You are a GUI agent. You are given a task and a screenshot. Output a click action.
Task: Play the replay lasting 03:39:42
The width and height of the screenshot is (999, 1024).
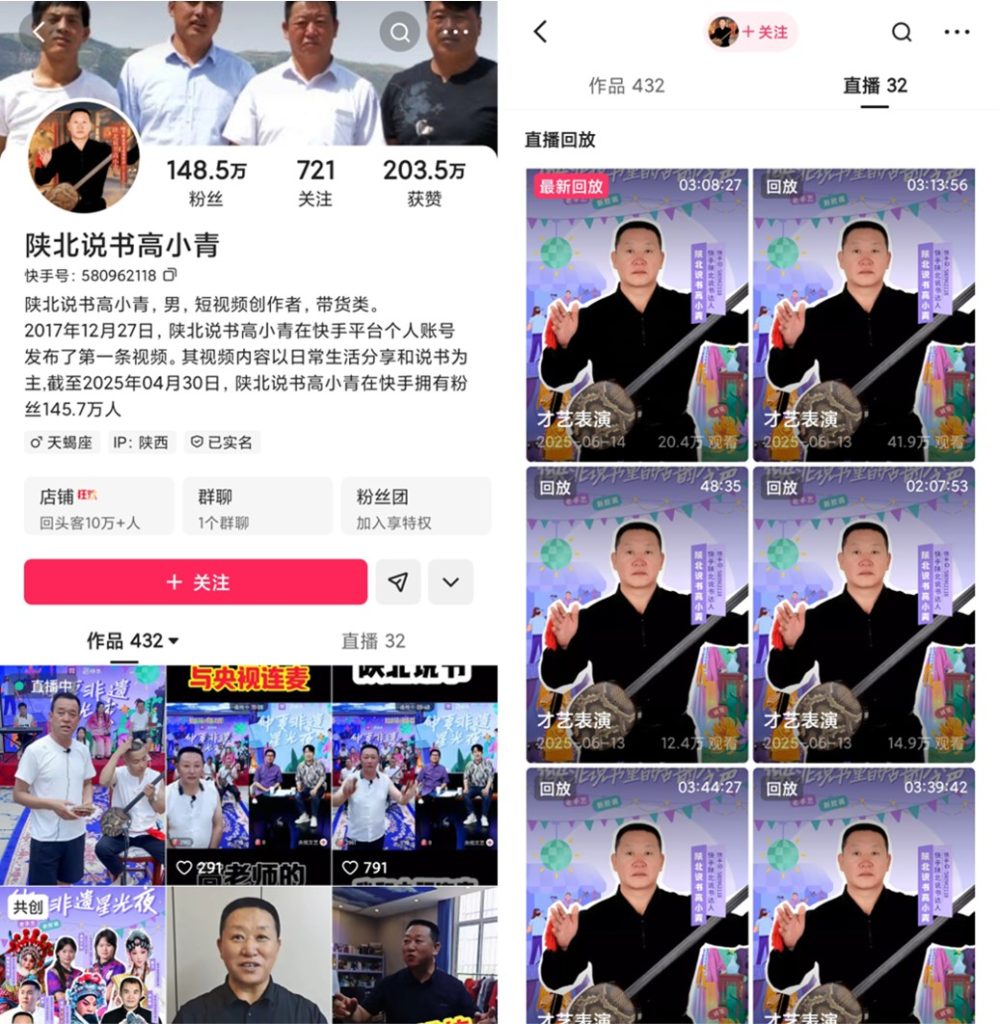pos(863,895)
